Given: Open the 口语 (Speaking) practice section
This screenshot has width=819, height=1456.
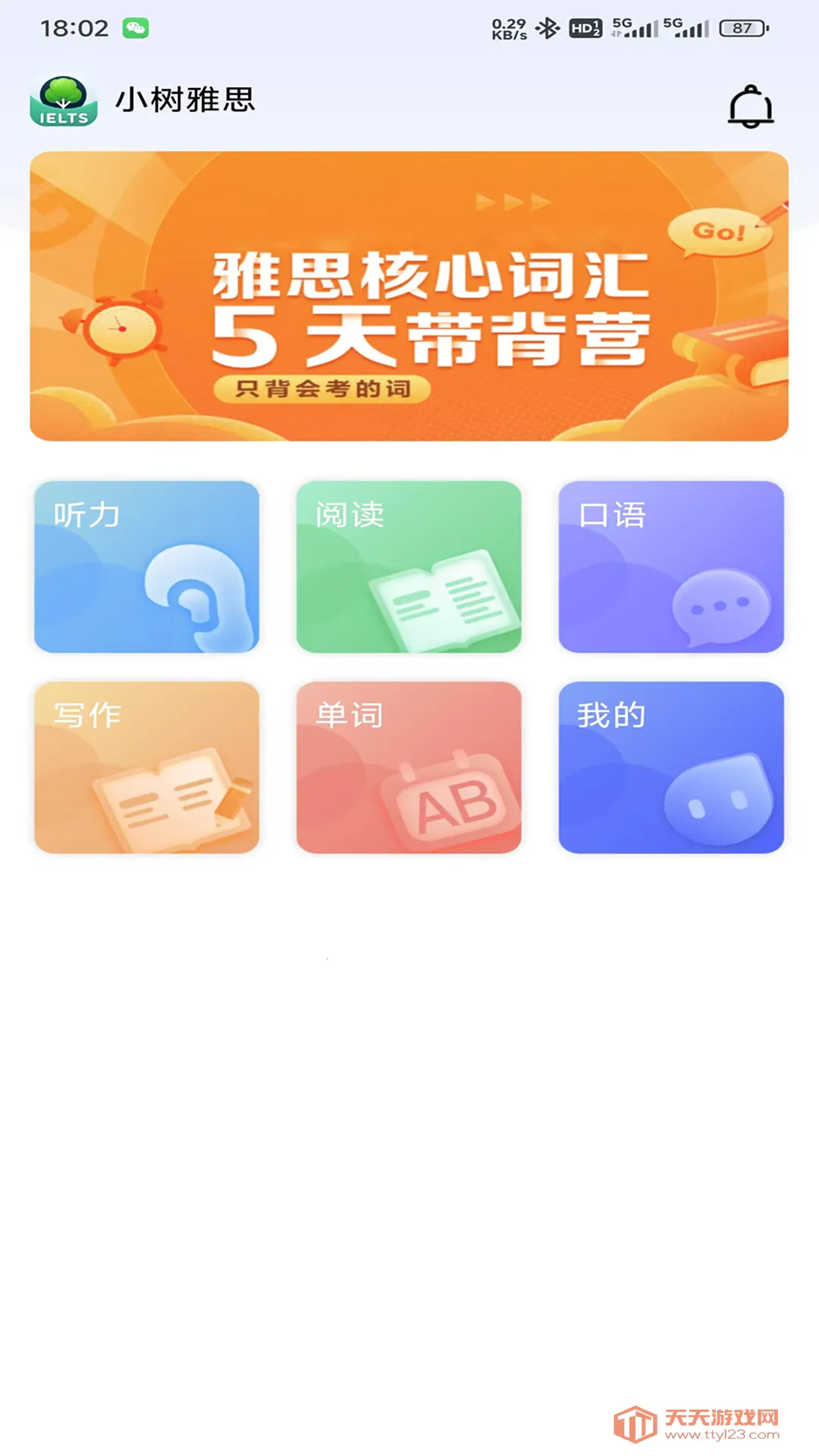Looking at the screenshot, I should [x=672, y=569].
